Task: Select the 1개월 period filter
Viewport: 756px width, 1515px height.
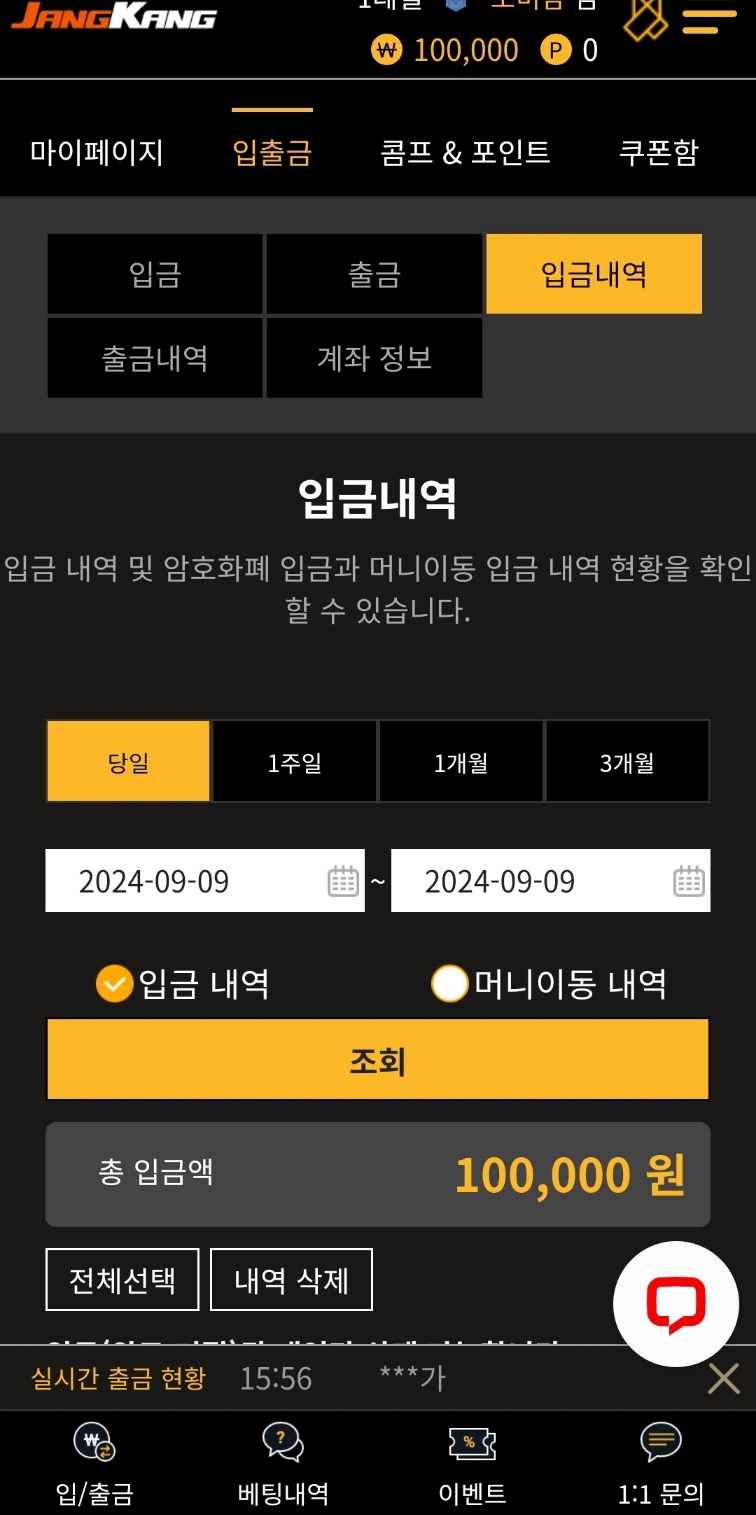Action: click(x=461, y=762)
